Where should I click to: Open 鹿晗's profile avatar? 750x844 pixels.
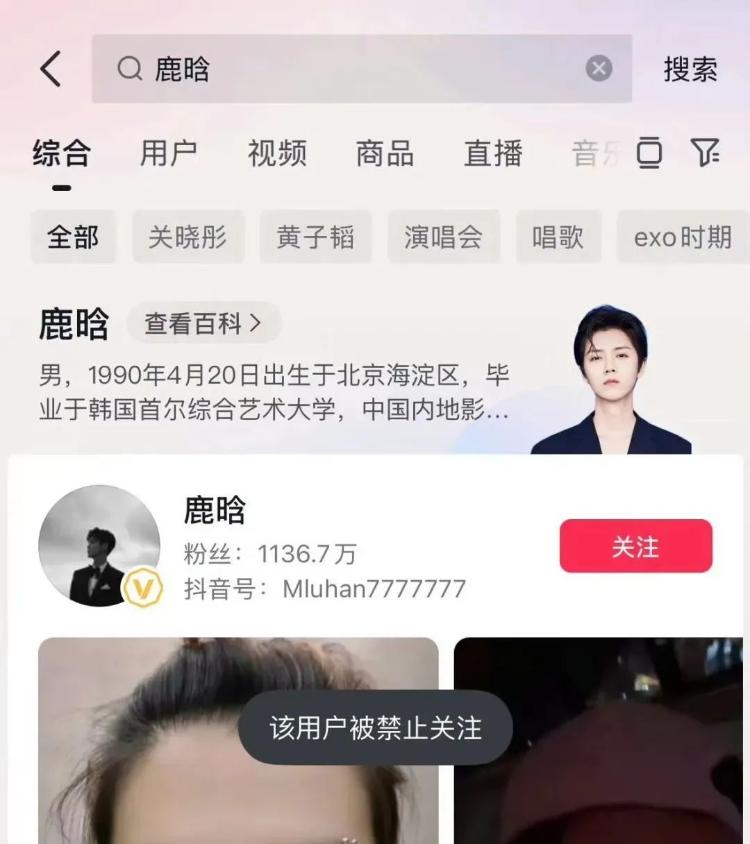pyautogui.click(x=98, y=546)
